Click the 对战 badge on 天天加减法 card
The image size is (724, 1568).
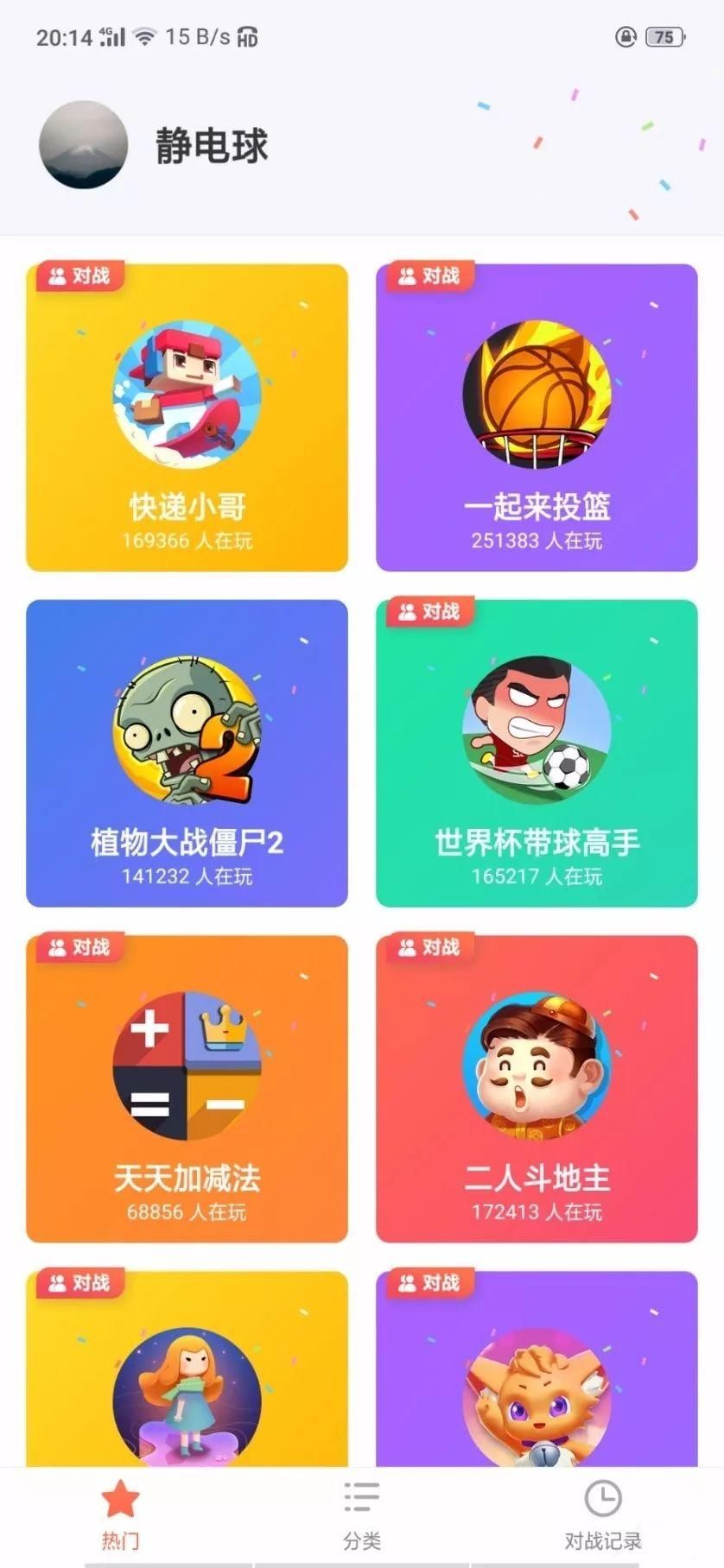tap(79, 946)
